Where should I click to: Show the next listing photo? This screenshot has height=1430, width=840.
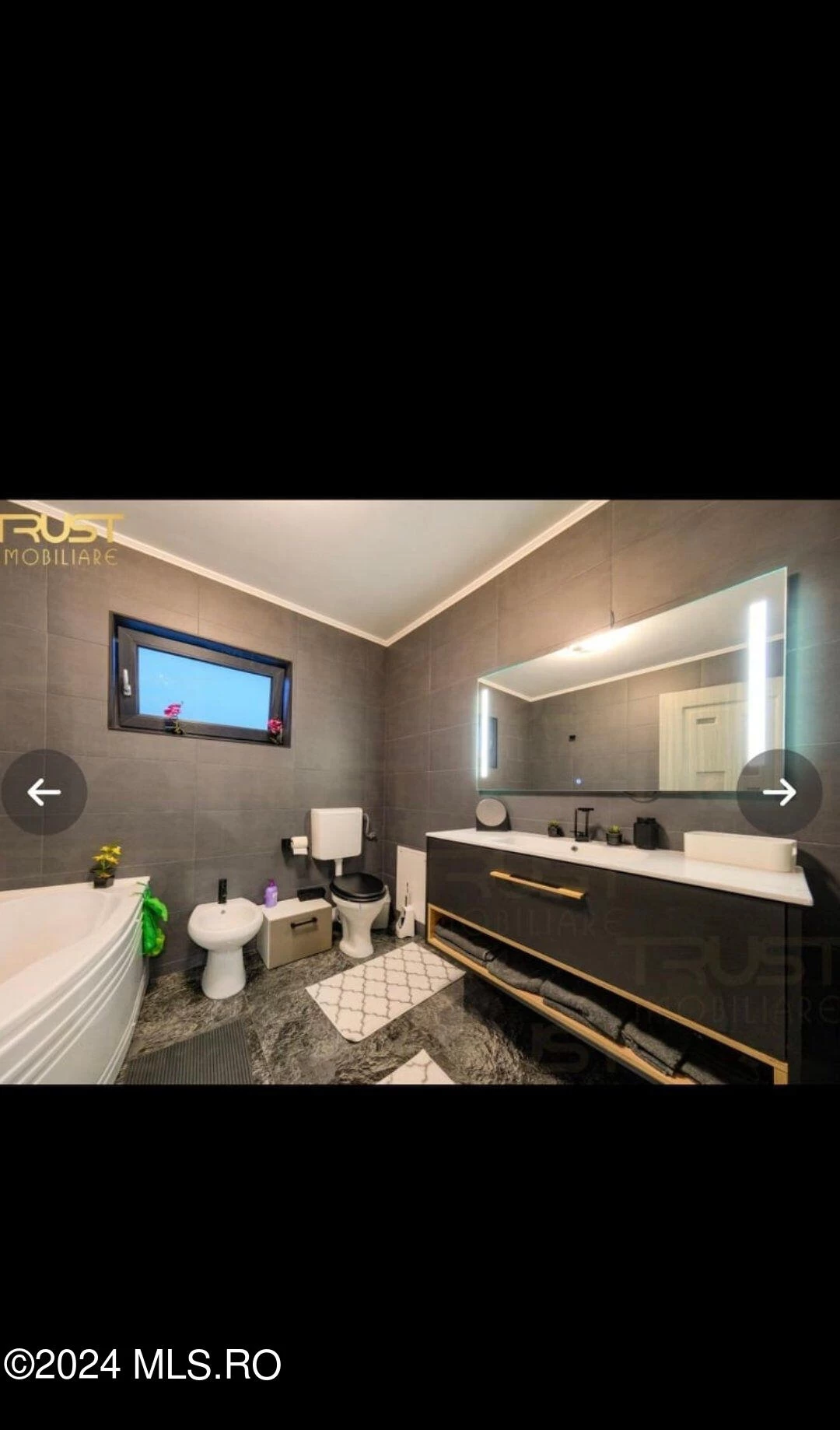(x=779, y=792)
